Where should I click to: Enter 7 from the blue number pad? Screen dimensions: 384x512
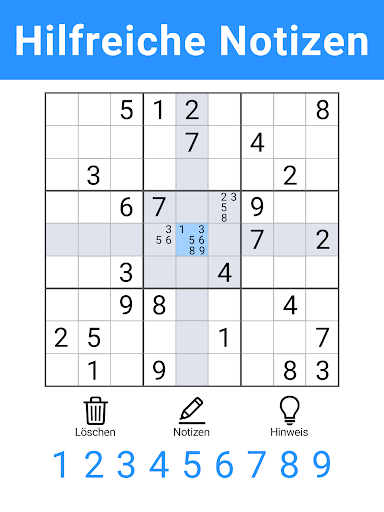click(x=257, y=464)
